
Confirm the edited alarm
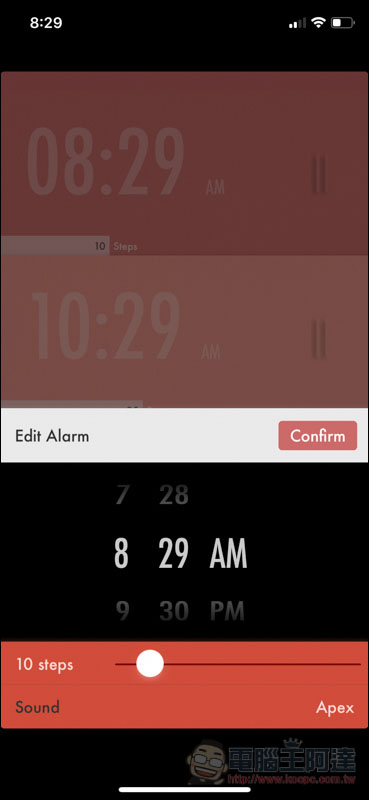click(x=317, y=436)
